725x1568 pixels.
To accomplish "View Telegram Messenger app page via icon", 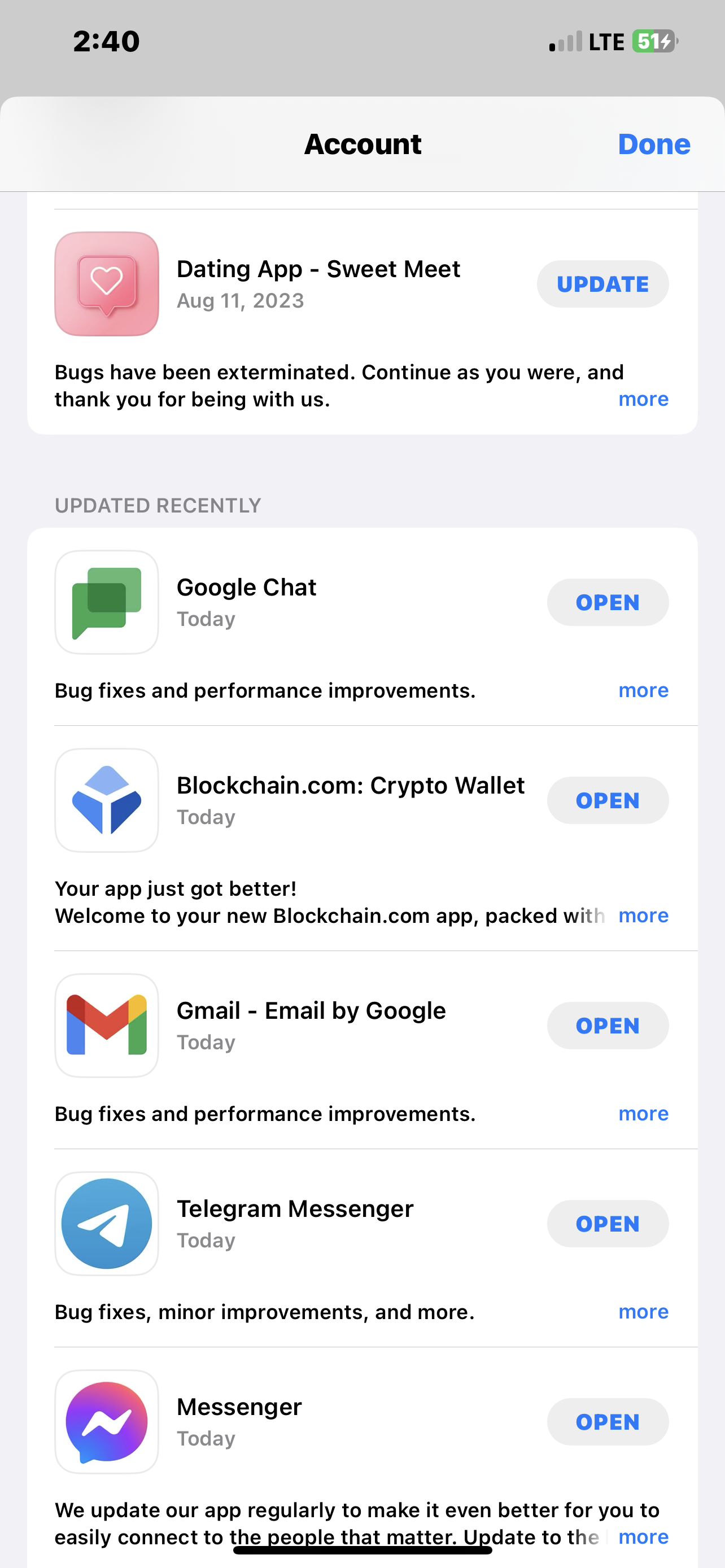I will (107, 1224).
